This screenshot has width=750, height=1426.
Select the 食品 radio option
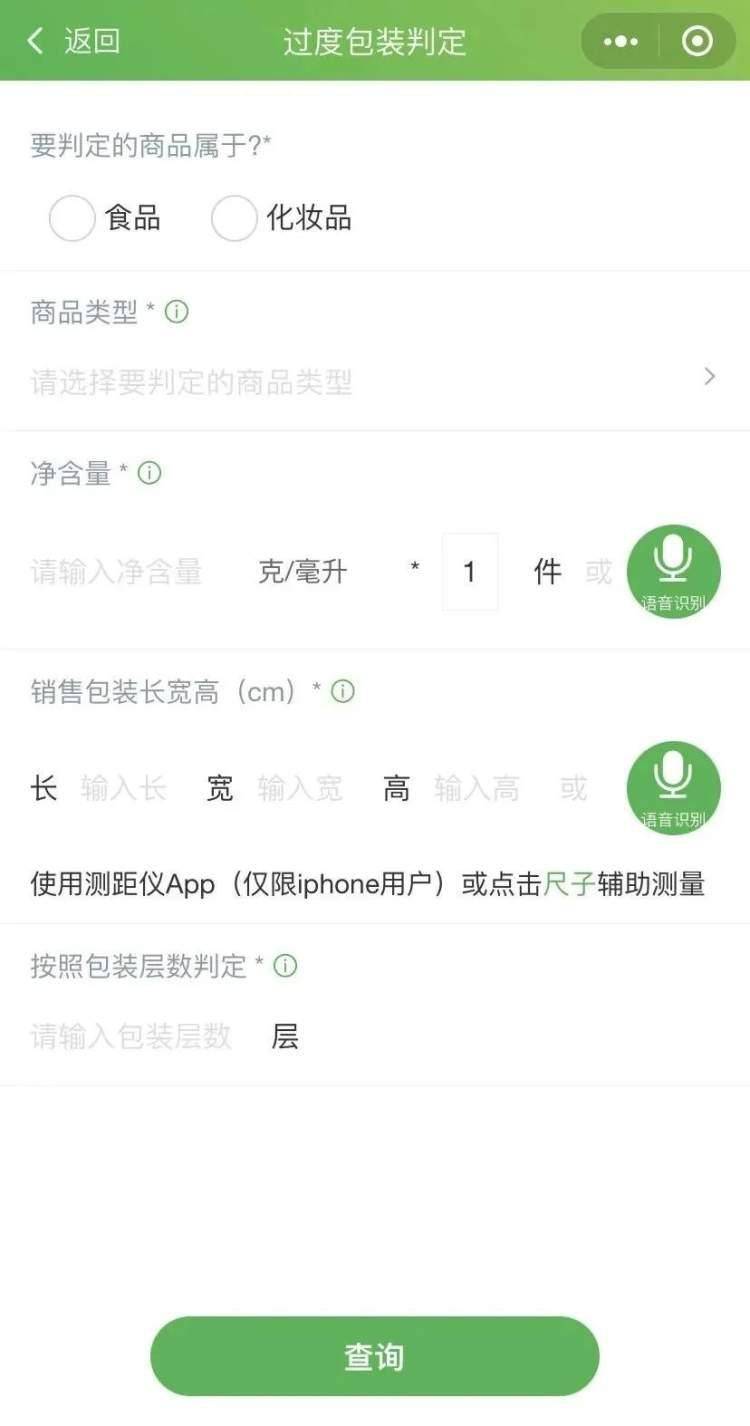pos(73,218)
